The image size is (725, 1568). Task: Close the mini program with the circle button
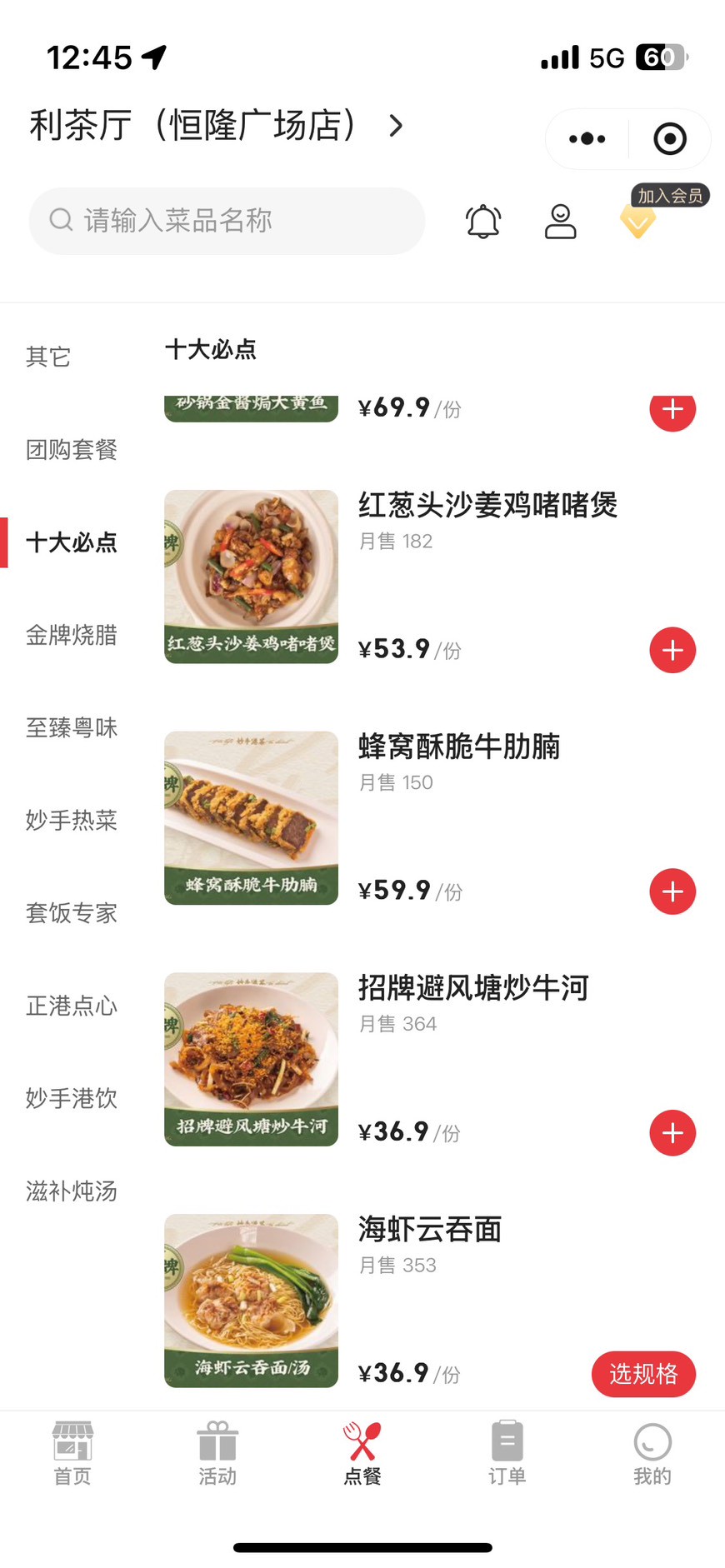pos(670,139)
